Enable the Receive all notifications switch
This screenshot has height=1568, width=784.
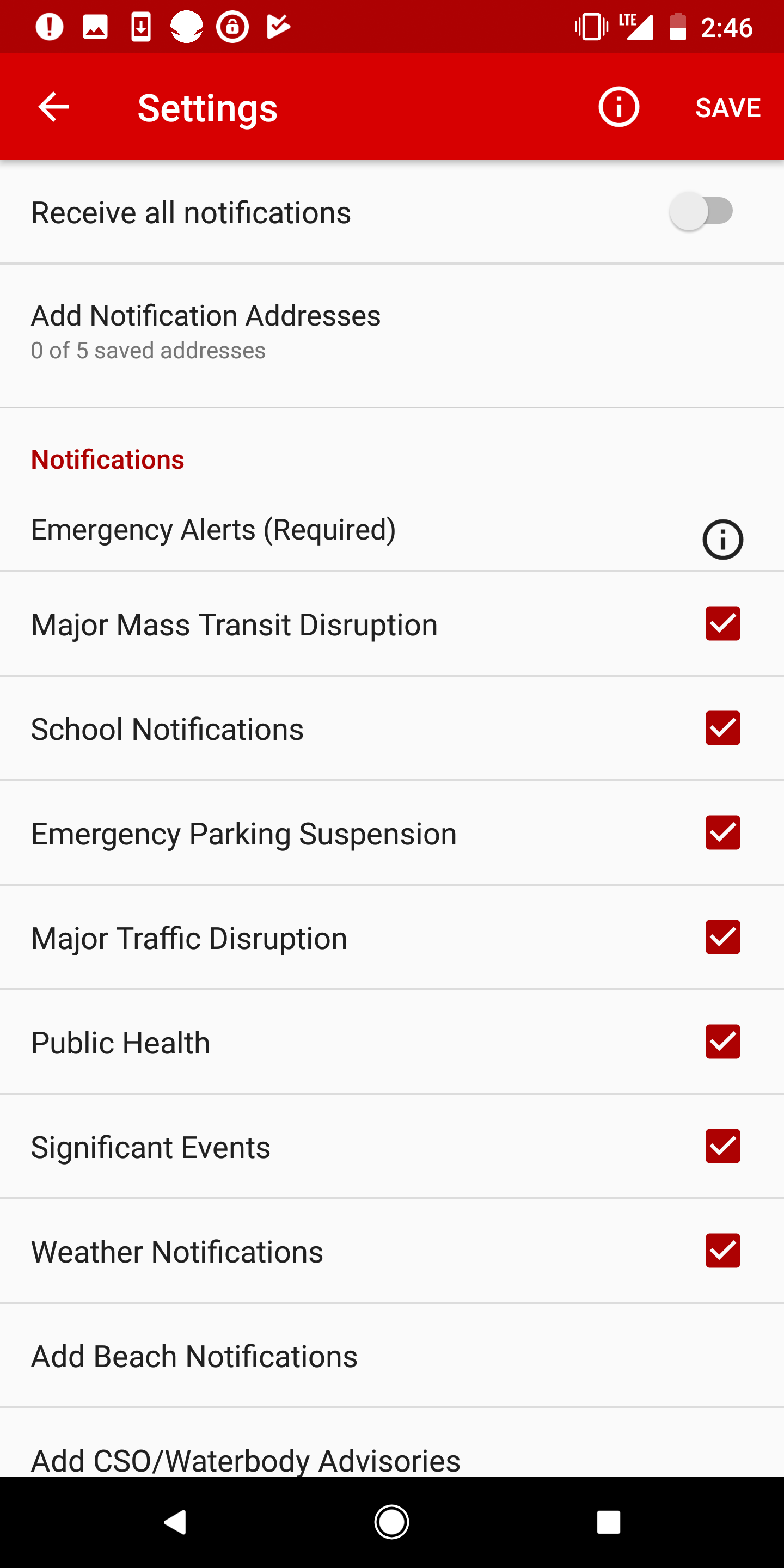click(x=701, y=211)
